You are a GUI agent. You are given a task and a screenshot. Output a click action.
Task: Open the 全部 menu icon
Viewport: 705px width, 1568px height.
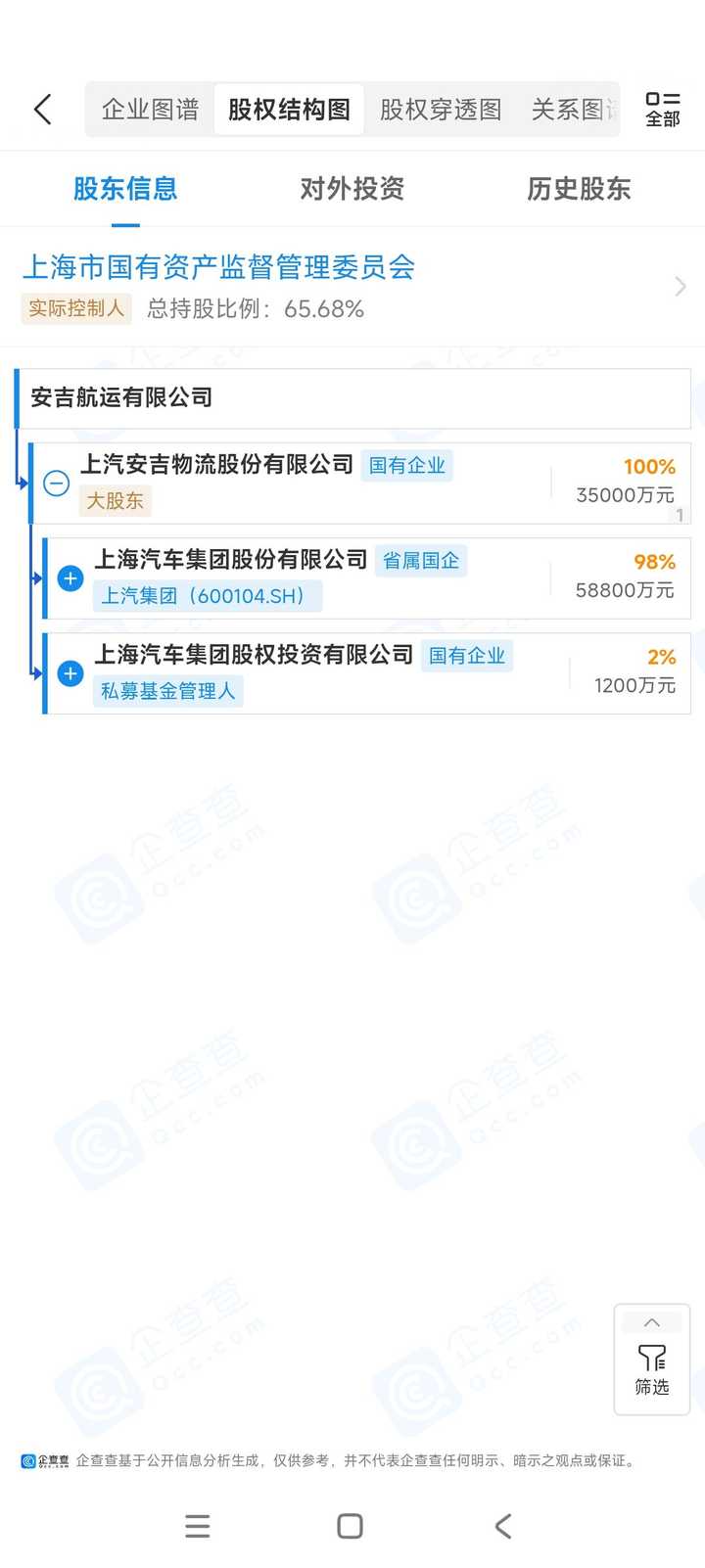pyautogui.click(x=662, y=110)
